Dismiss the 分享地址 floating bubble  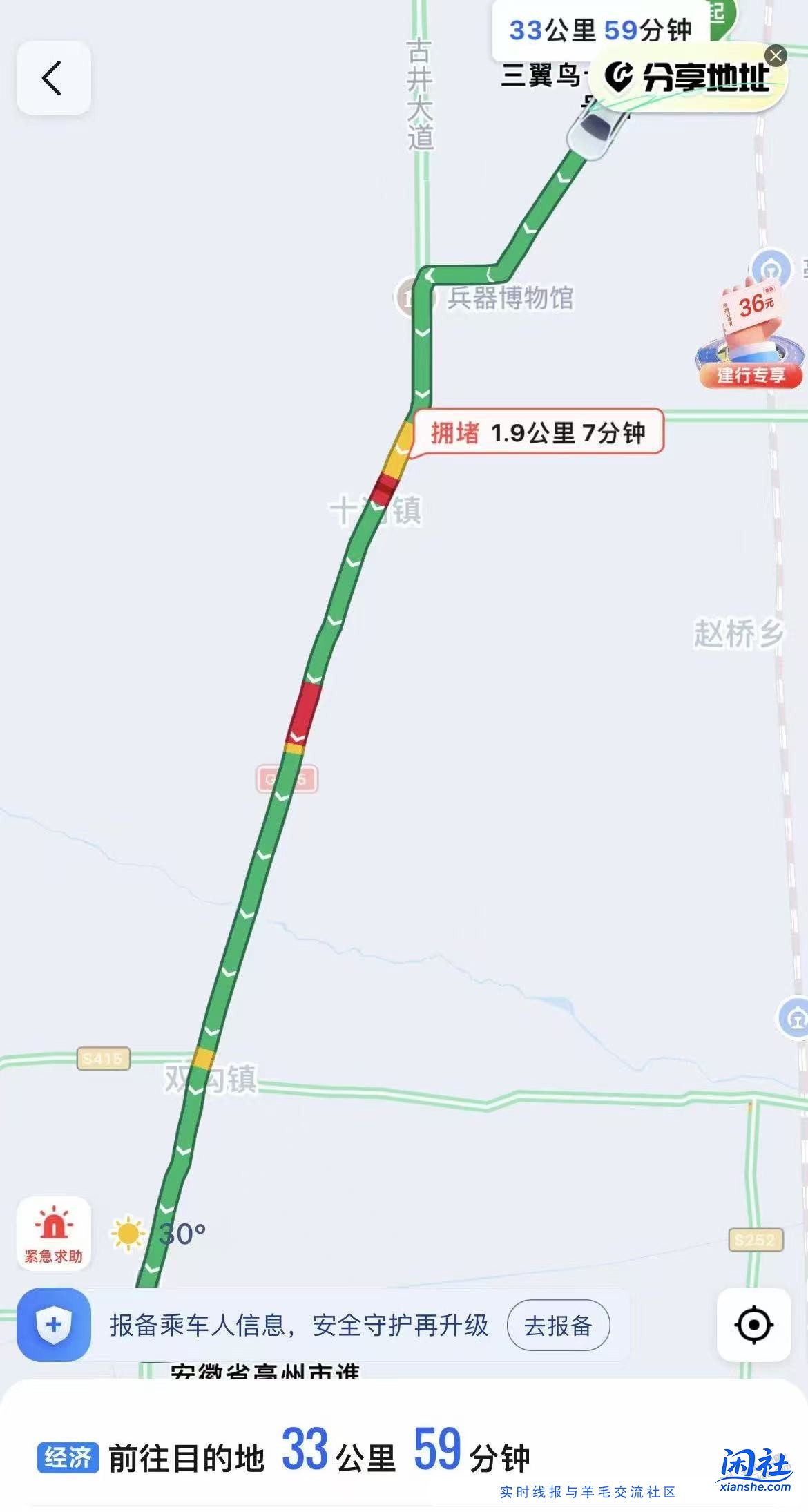(x=776, y=55)
